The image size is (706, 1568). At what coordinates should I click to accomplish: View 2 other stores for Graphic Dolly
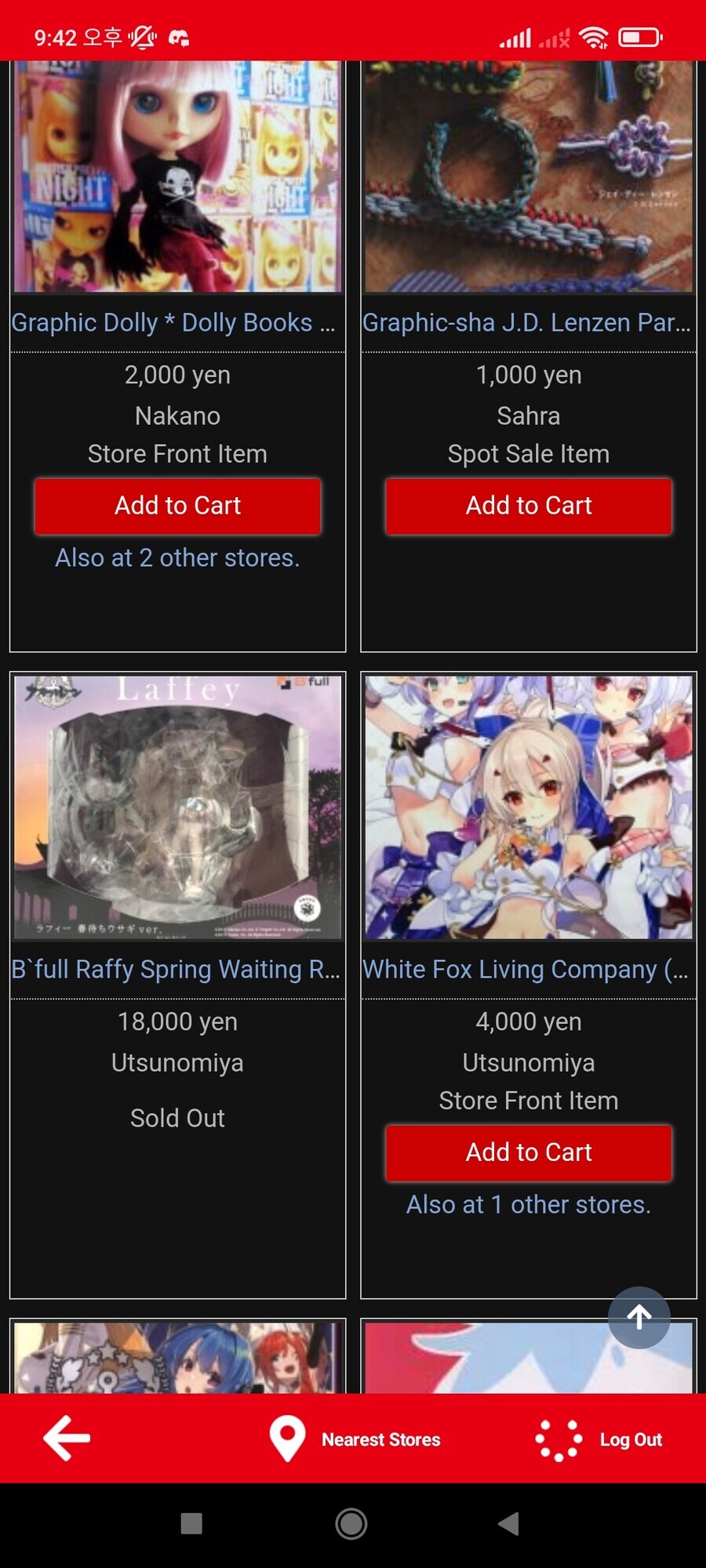177,558
